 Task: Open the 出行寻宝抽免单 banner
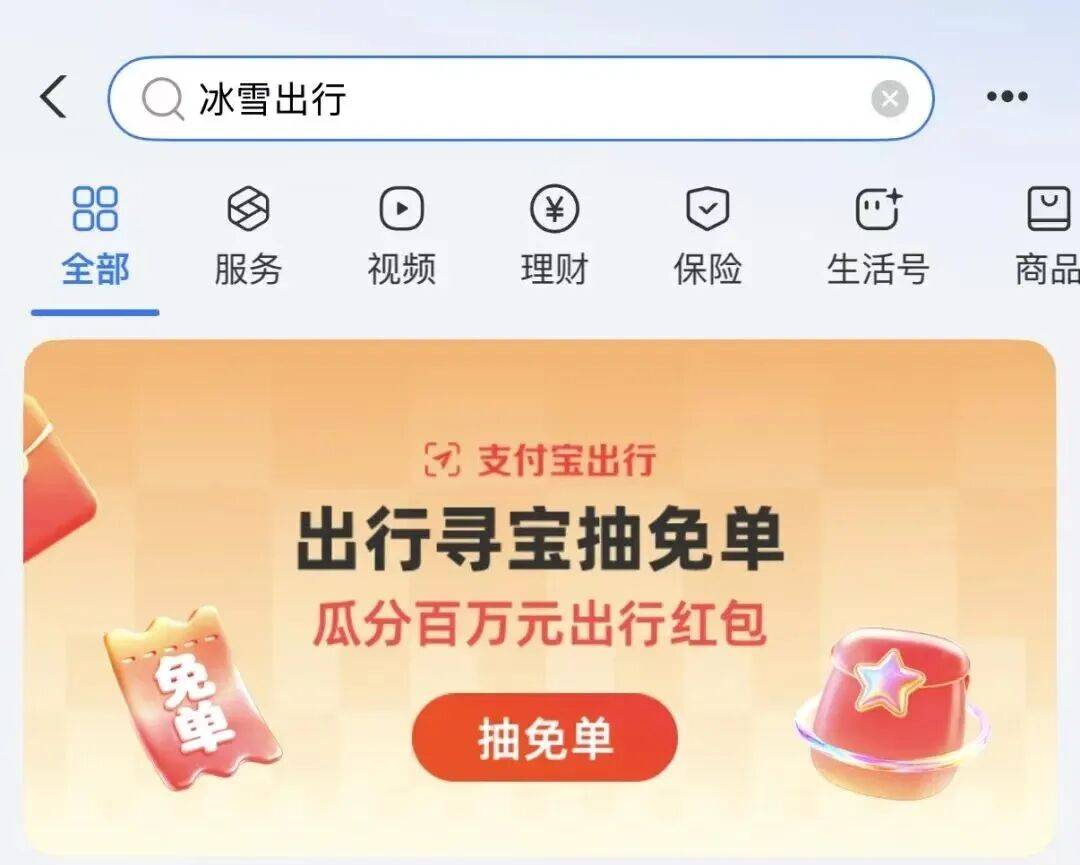coord(540,545)
